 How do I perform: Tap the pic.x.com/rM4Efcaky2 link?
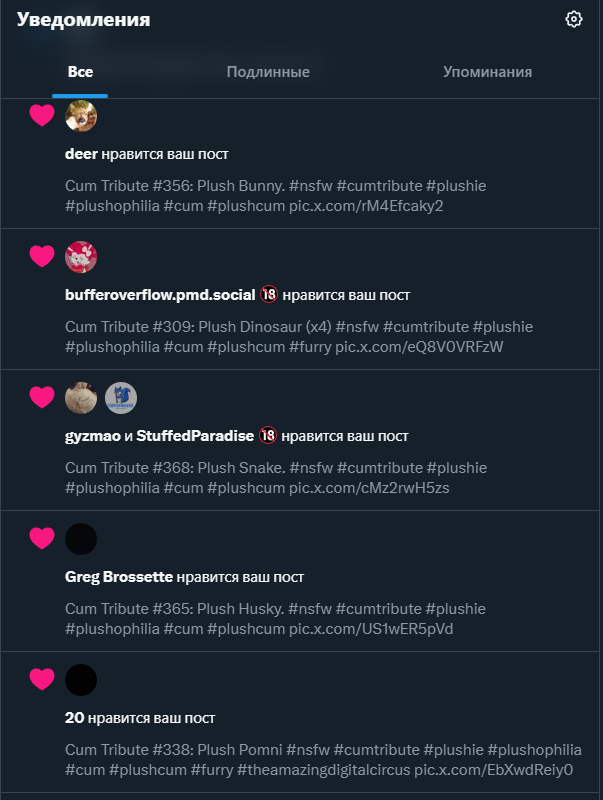click(x=366, y=206)
